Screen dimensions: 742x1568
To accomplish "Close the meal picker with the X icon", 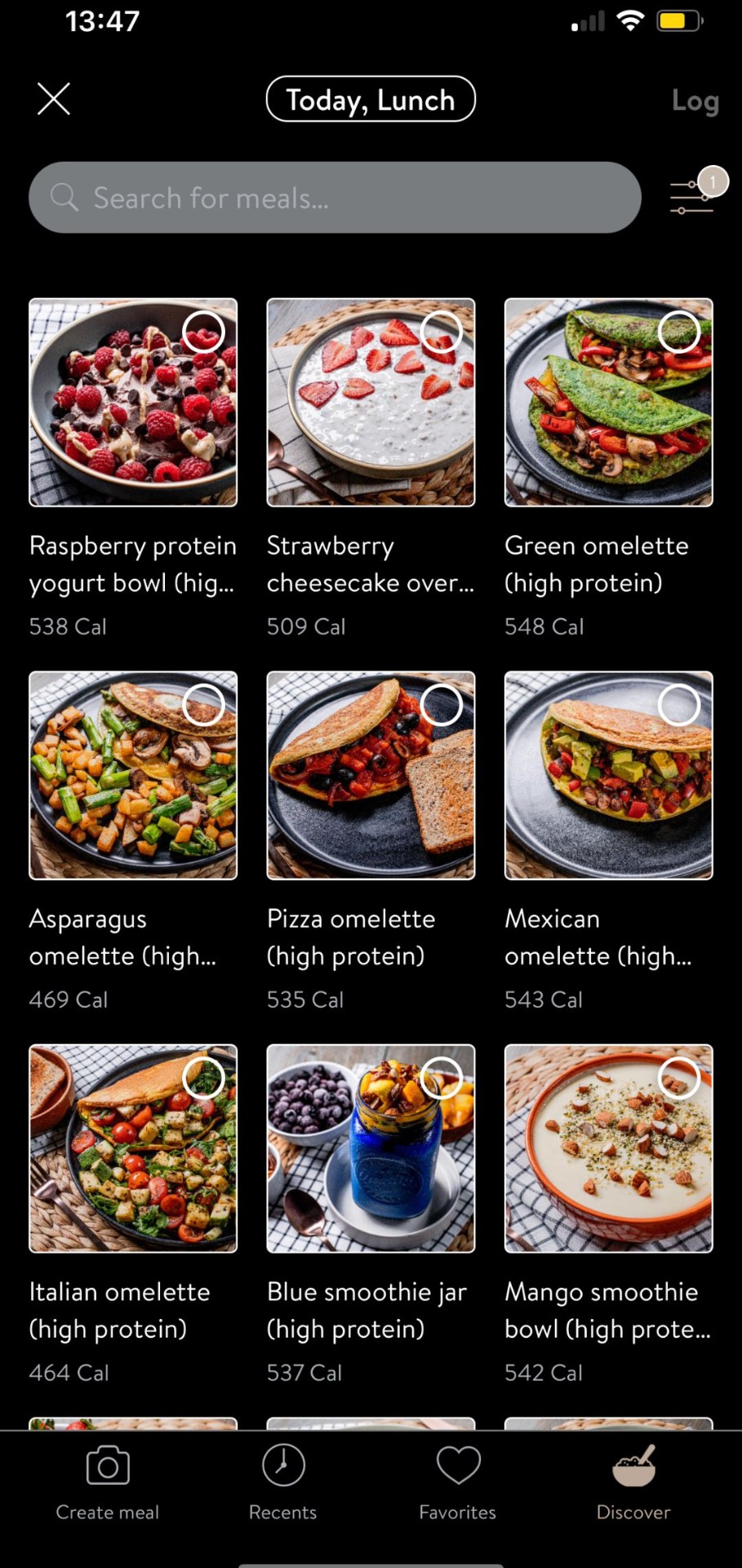I will coord(53,99).
